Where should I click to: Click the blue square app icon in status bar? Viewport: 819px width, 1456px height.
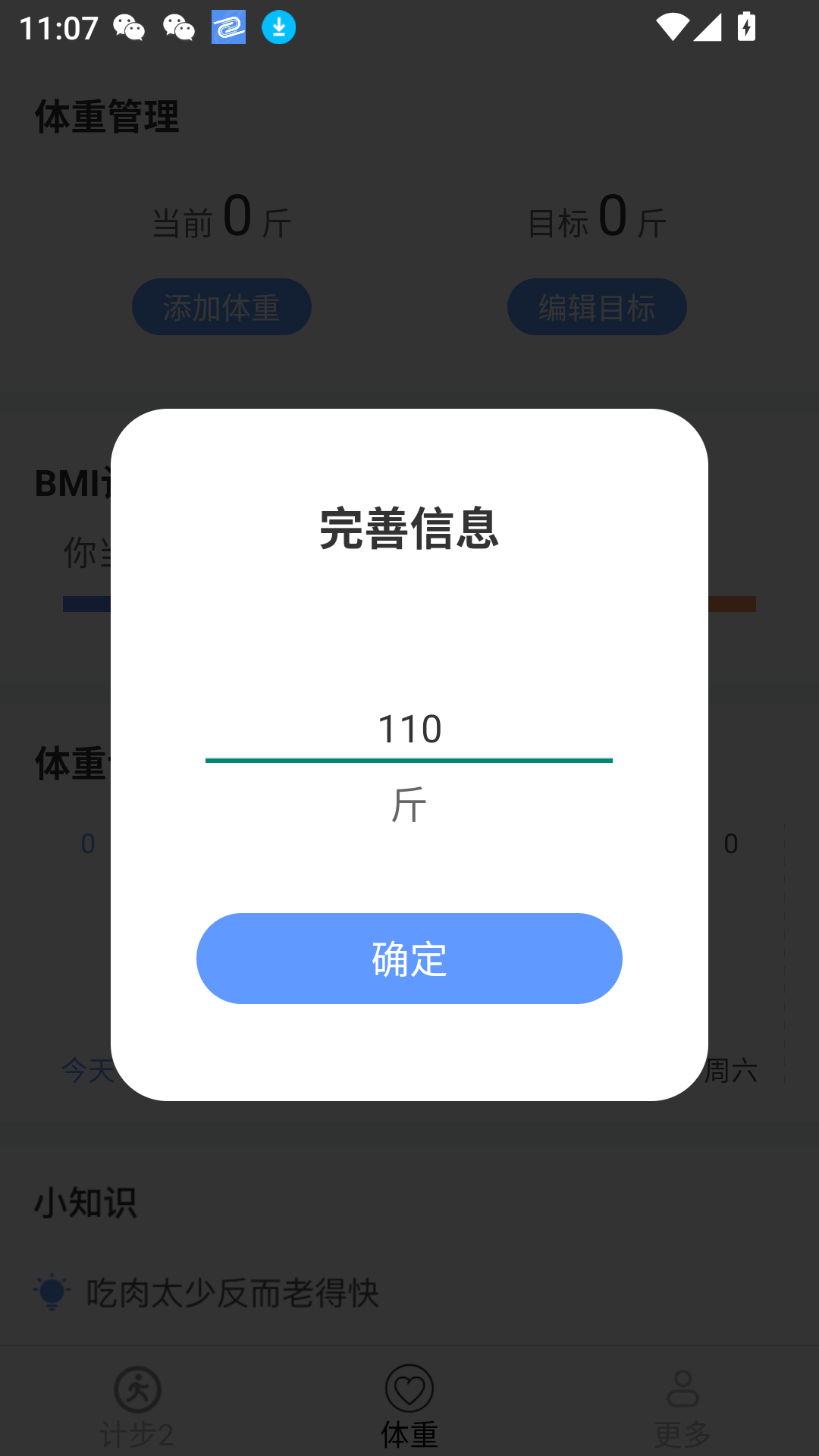[230, 27]
